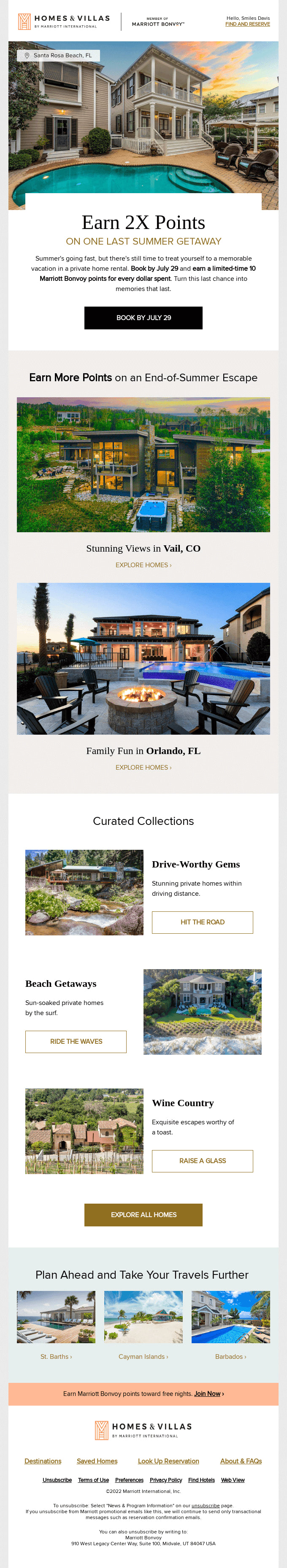Explore homes in Vail, CO
Screen dimensions: 287x1568
[143, 565]
